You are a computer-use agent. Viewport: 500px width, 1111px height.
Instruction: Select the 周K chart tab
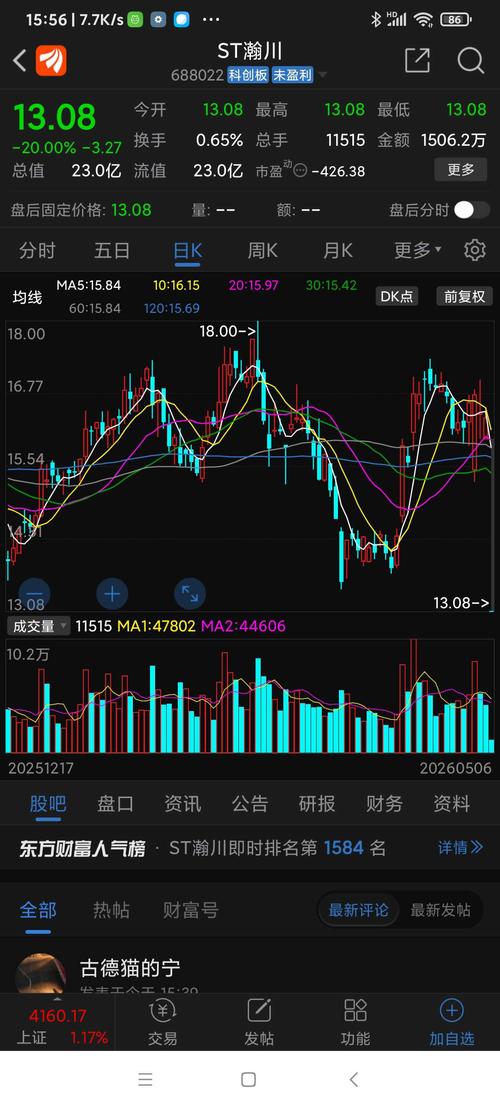(x=262, y=250)
